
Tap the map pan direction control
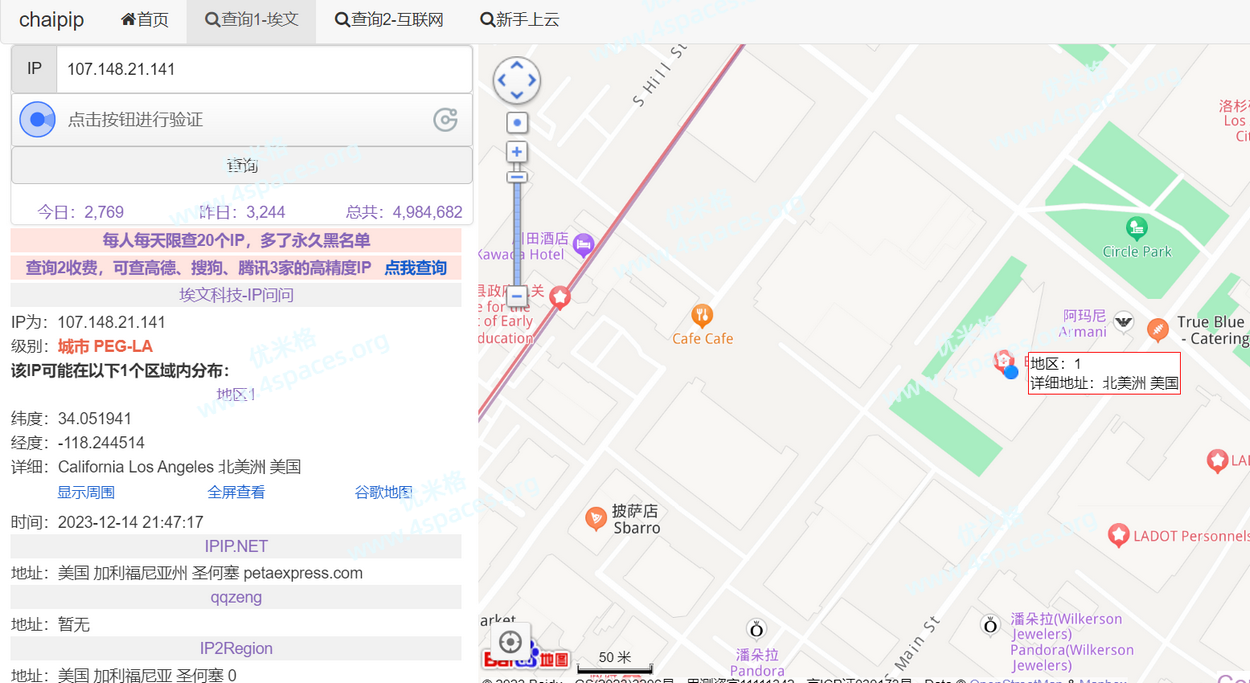point(517,80)
